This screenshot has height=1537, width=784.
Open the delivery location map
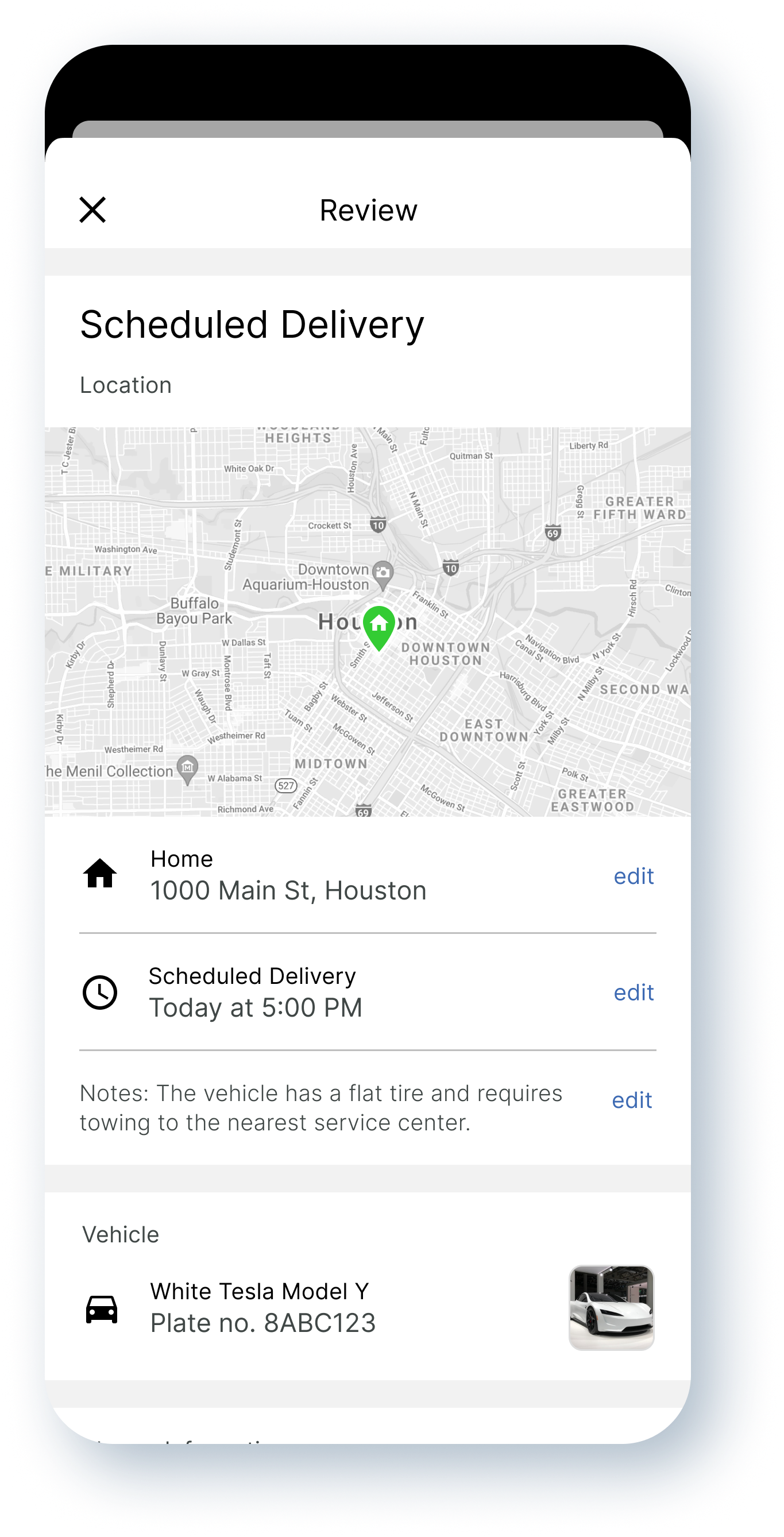368,621
